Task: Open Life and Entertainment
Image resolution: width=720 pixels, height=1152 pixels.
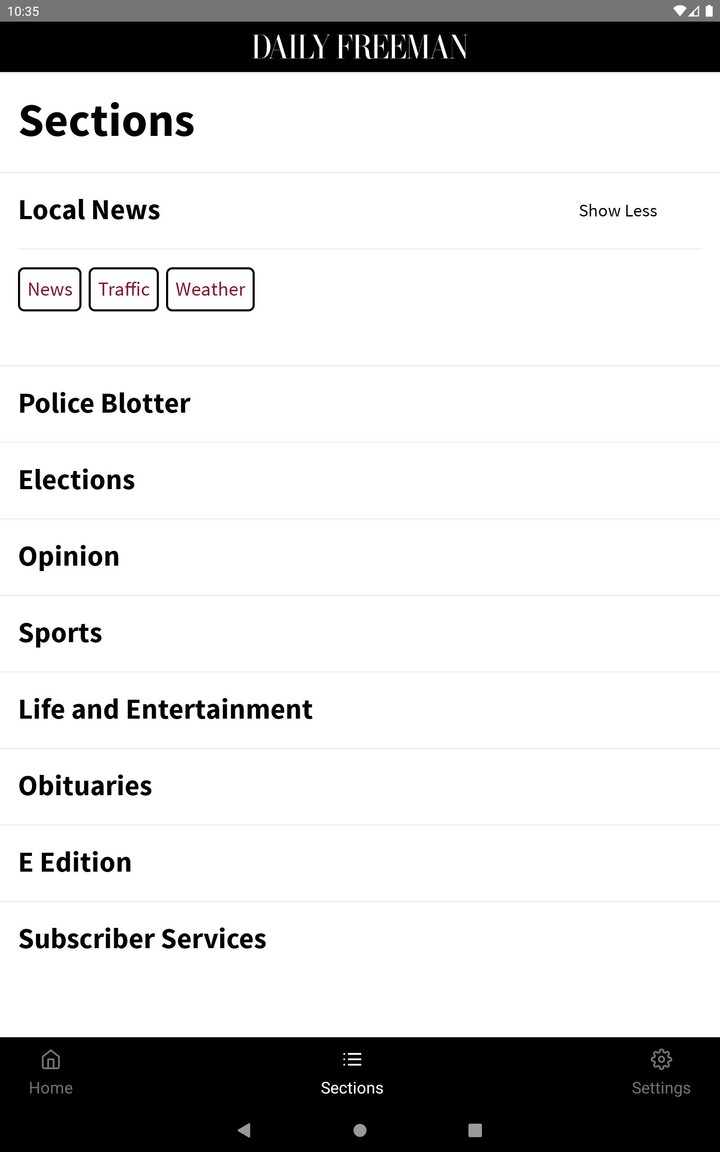Action: point(165,709)
